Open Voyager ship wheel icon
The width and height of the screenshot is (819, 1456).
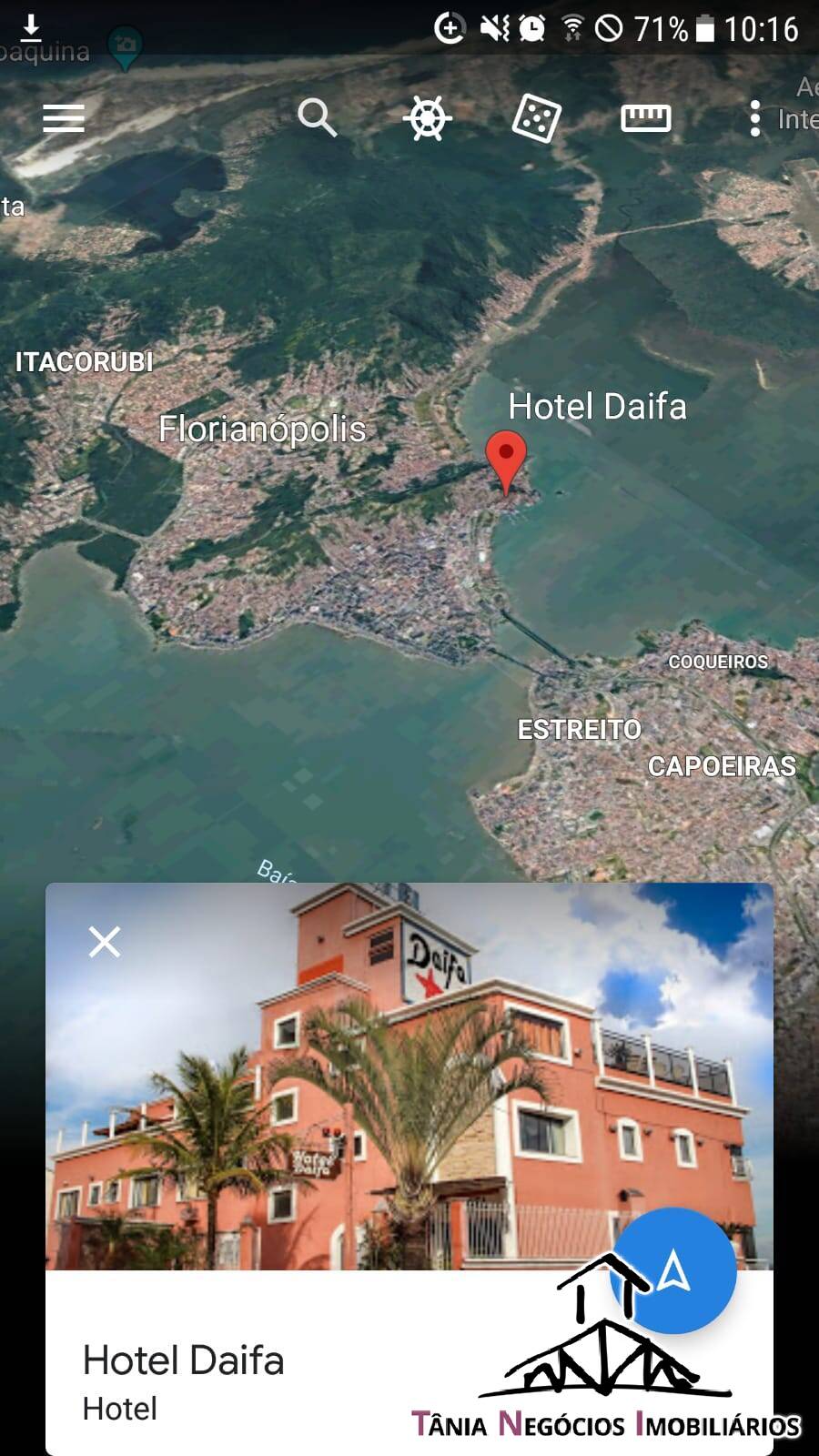pos(428,118)
